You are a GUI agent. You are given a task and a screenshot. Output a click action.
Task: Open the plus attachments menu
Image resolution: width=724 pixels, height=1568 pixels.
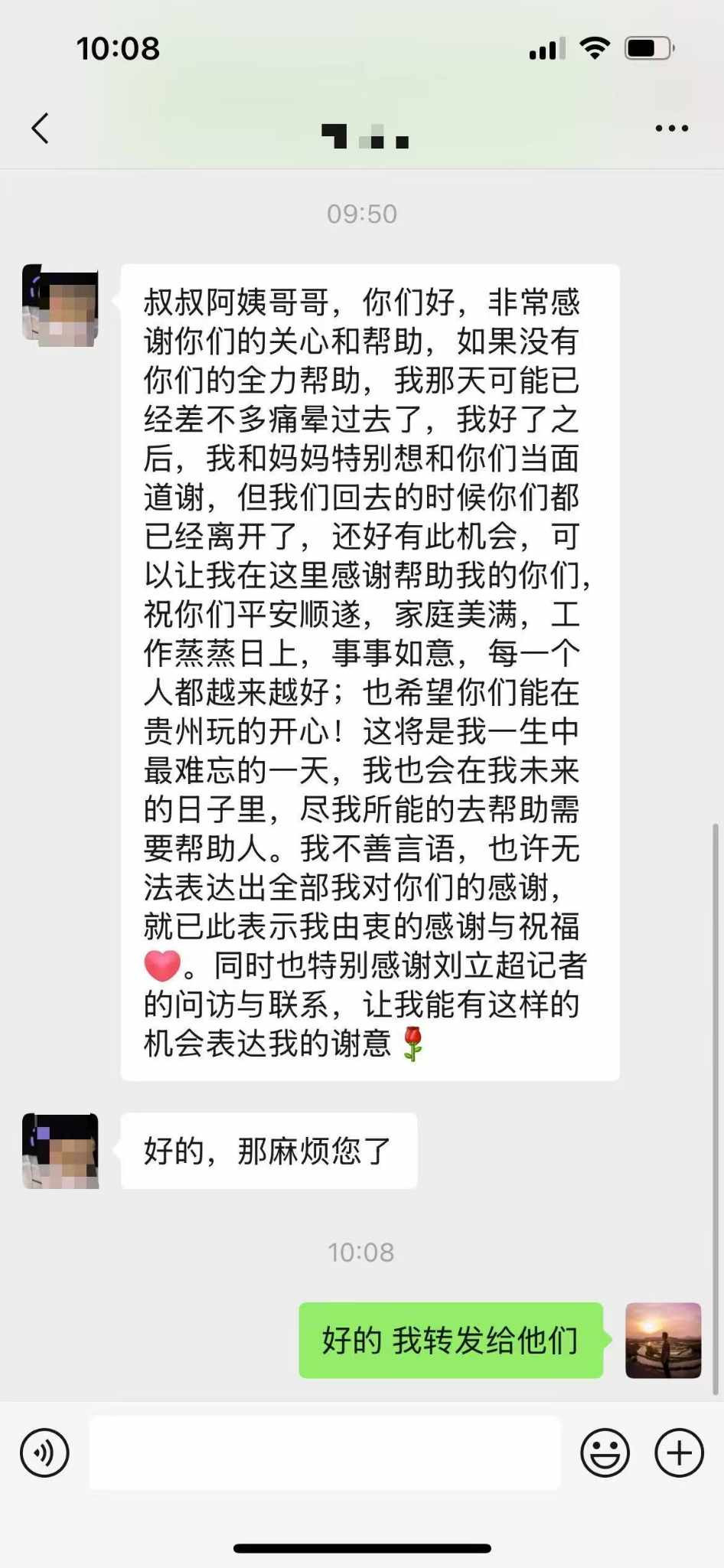pyautogui.click(x=679, y=1453)
